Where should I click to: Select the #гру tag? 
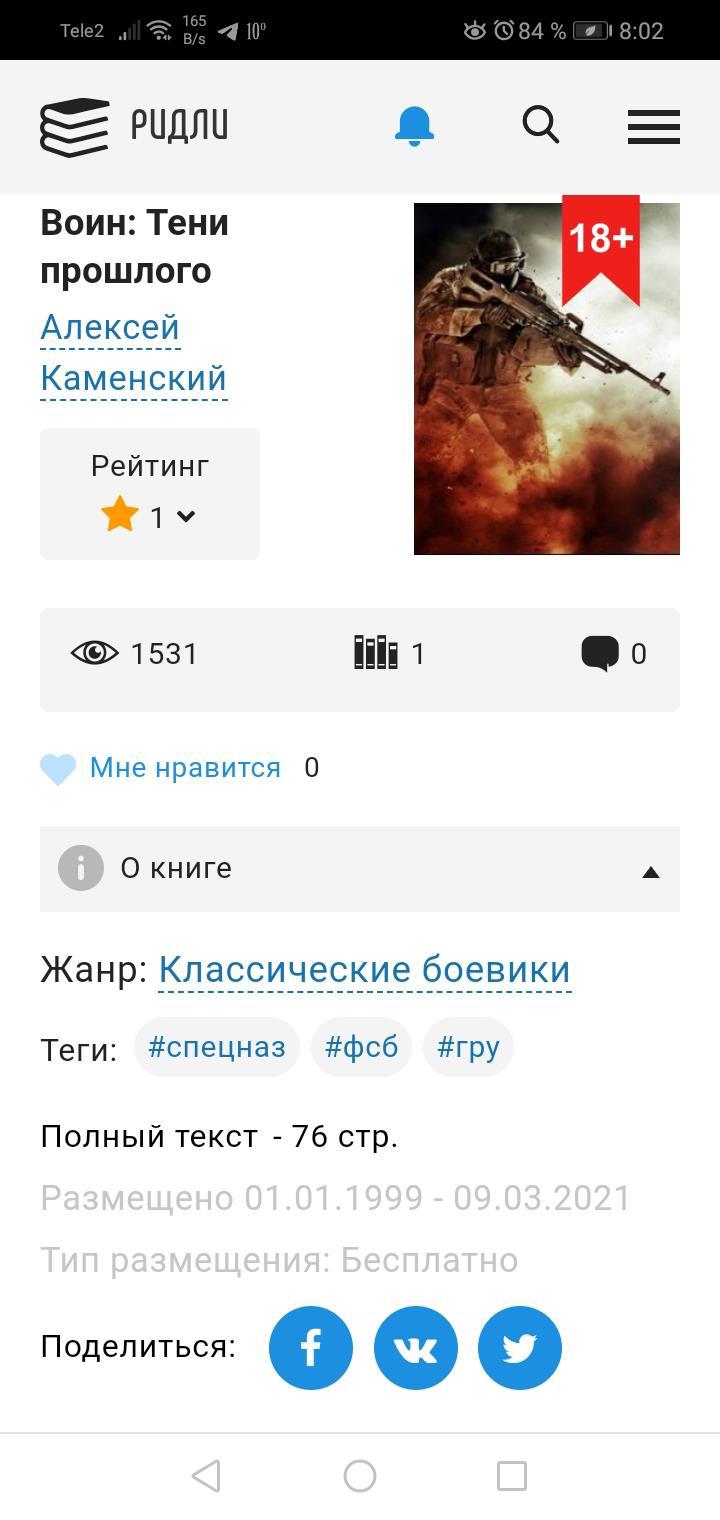click(468, 1047)
